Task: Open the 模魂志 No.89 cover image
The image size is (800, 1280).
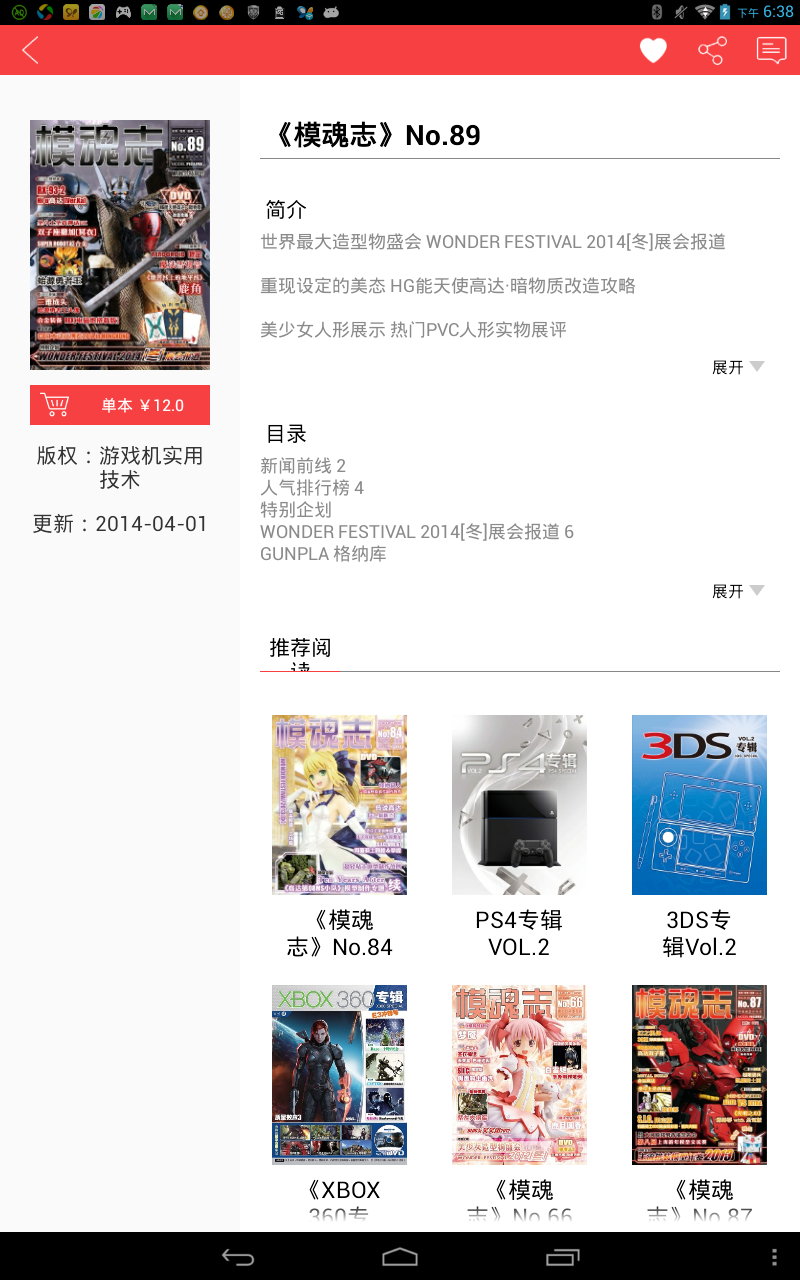Action: 120,245
